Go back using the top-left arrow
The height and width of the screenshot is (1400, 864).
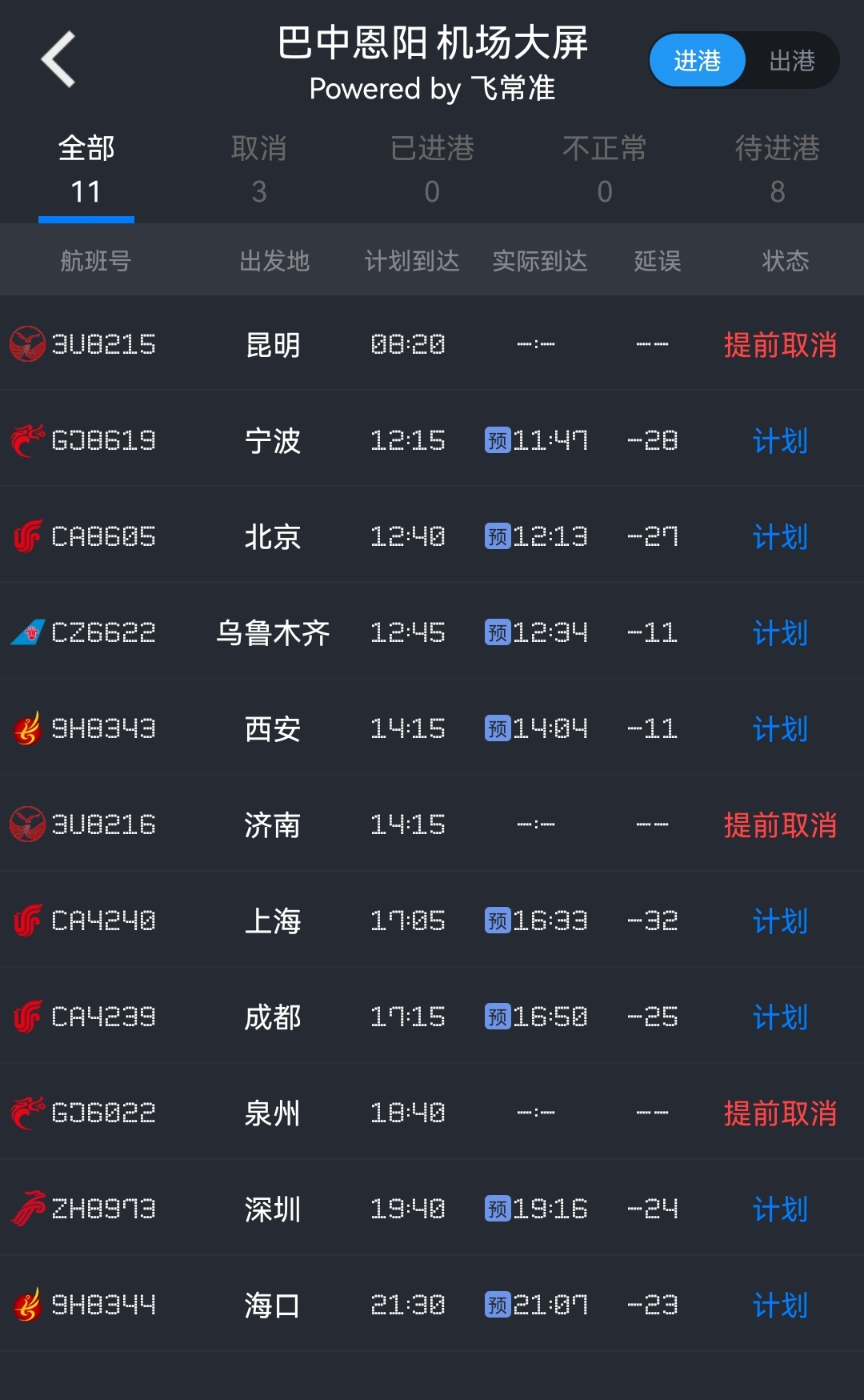pos(58,59)
